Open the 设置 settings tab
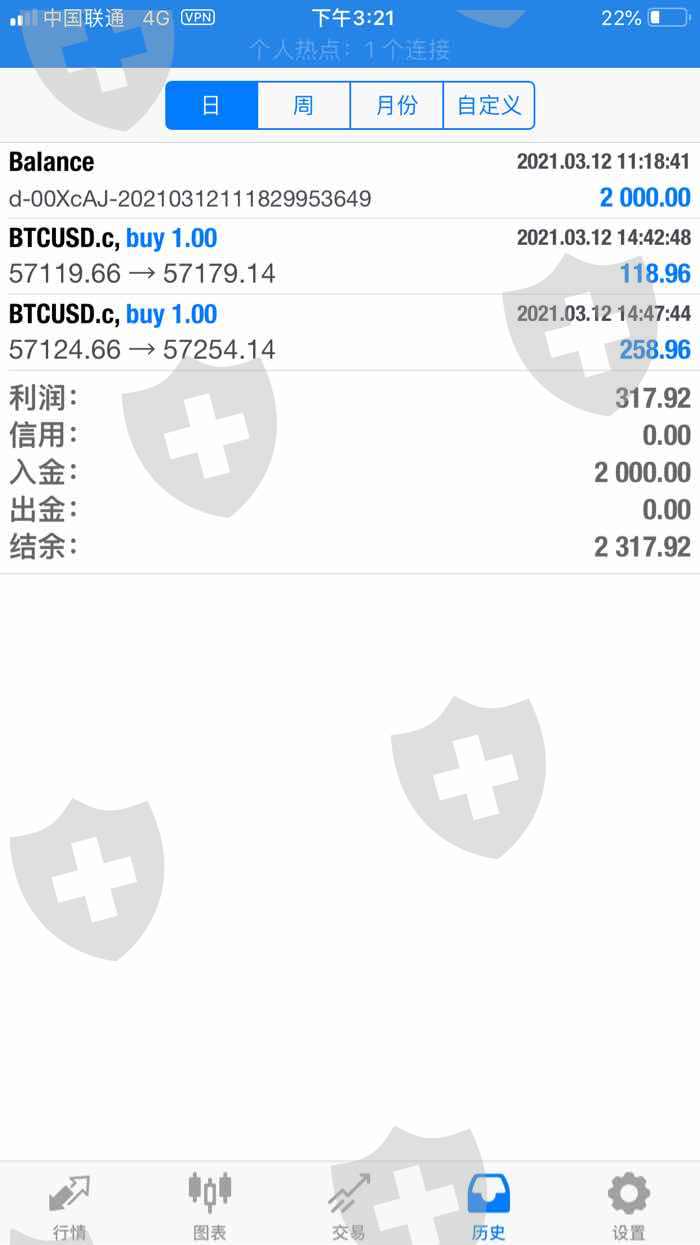Viewport: 700px width, 1245px height. point(629,1205)
